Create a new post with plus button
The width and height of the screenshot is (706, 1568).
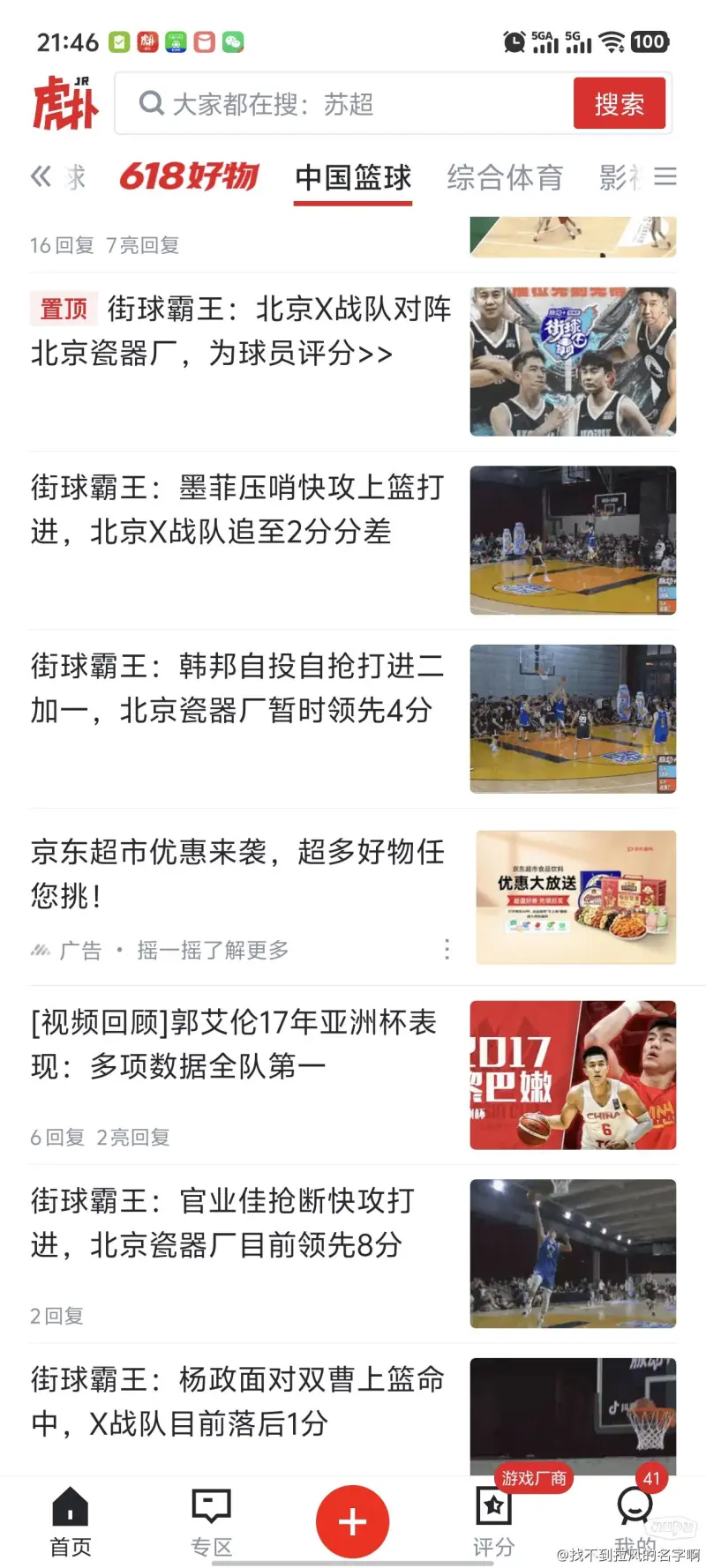[353, 1521]
